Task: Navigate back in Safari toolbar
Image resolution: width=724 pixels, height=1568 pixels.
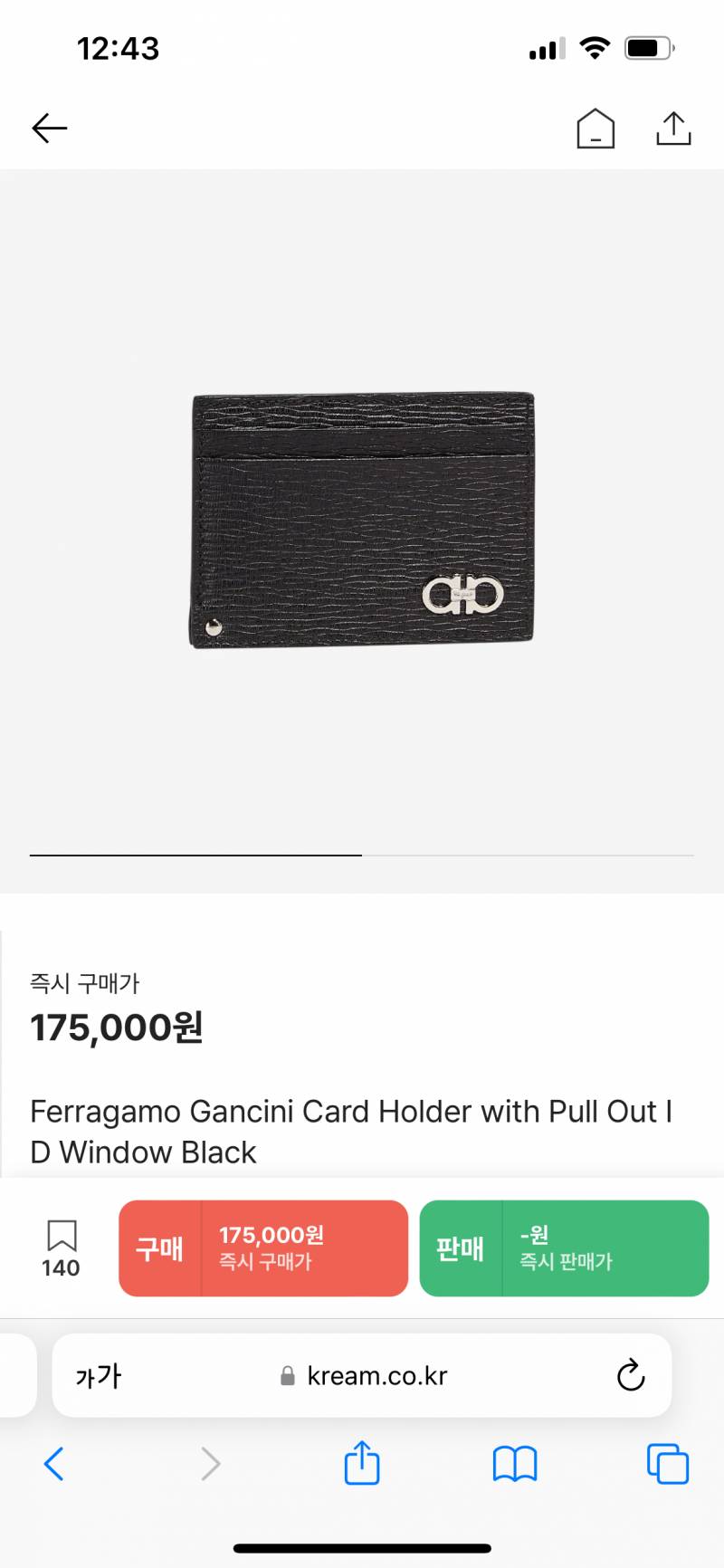Action: coord(54,1463)
